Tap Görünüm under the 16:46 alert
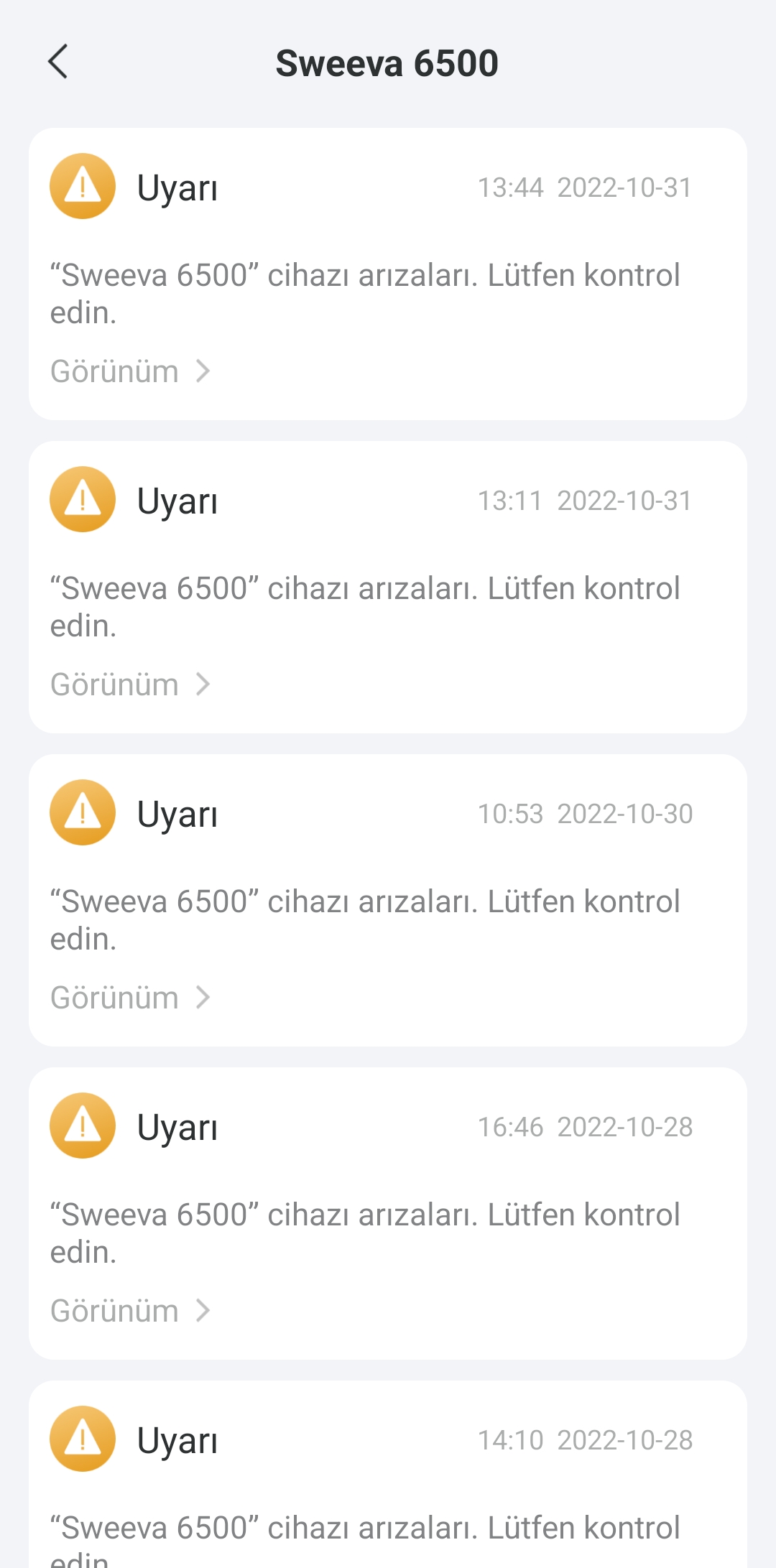Image resolution: width=776 pixels, height=1568 pixels. [130, 1311]
